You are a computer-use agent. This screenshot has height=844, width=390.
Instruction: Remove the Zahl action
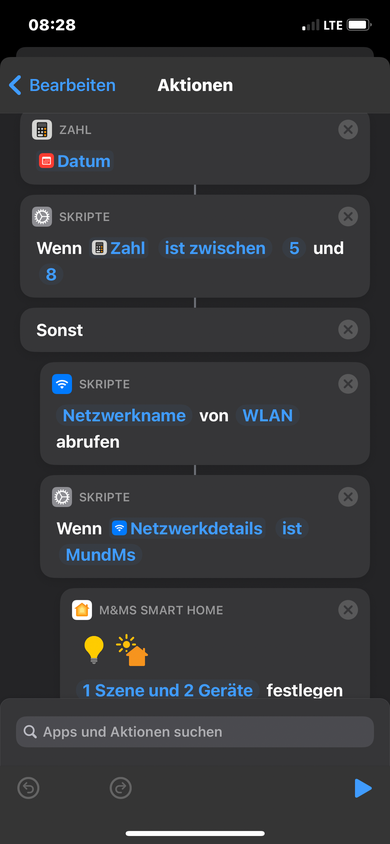348,130
